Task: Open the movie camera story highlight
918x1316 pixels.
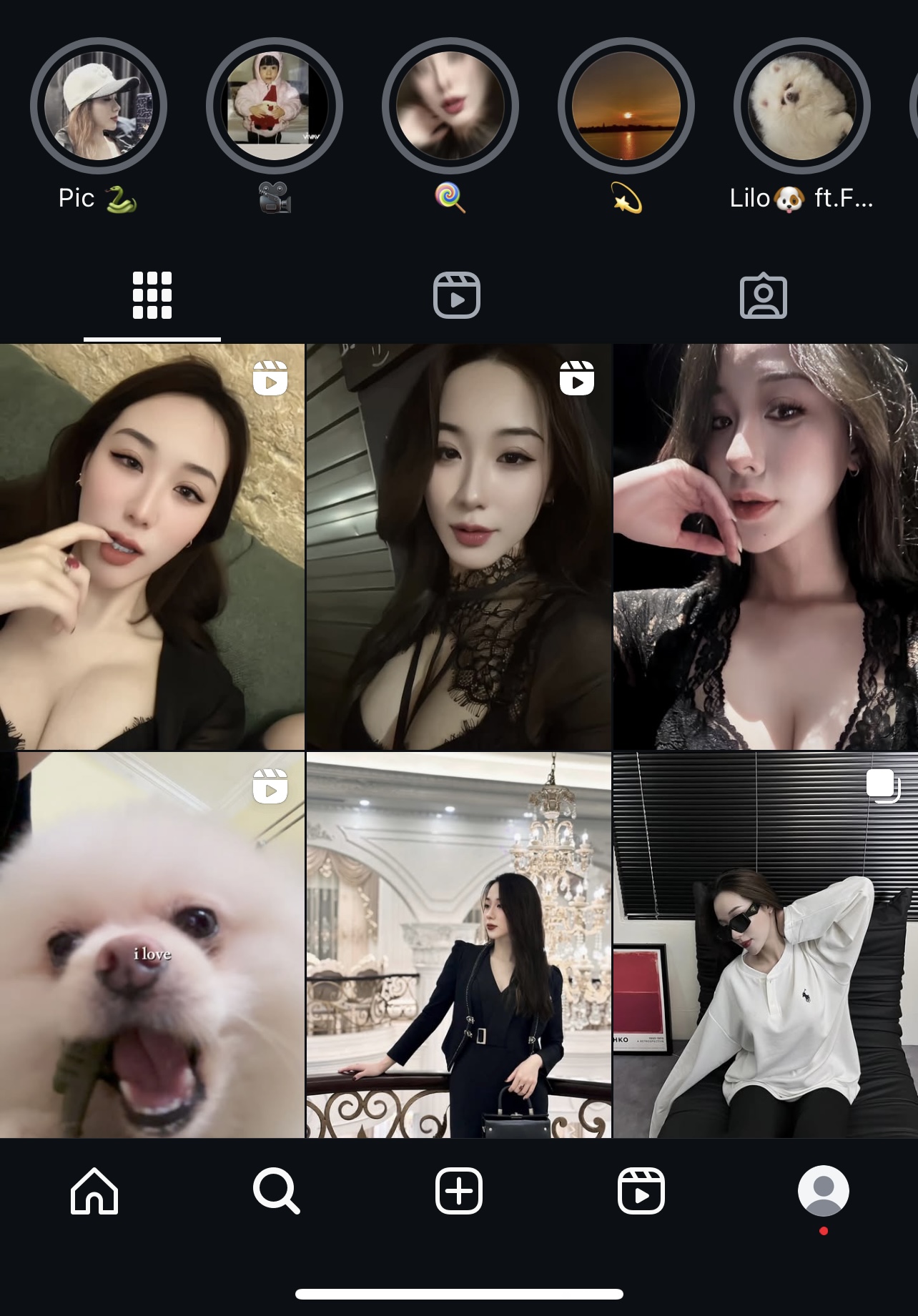Action: click(275, 106)
